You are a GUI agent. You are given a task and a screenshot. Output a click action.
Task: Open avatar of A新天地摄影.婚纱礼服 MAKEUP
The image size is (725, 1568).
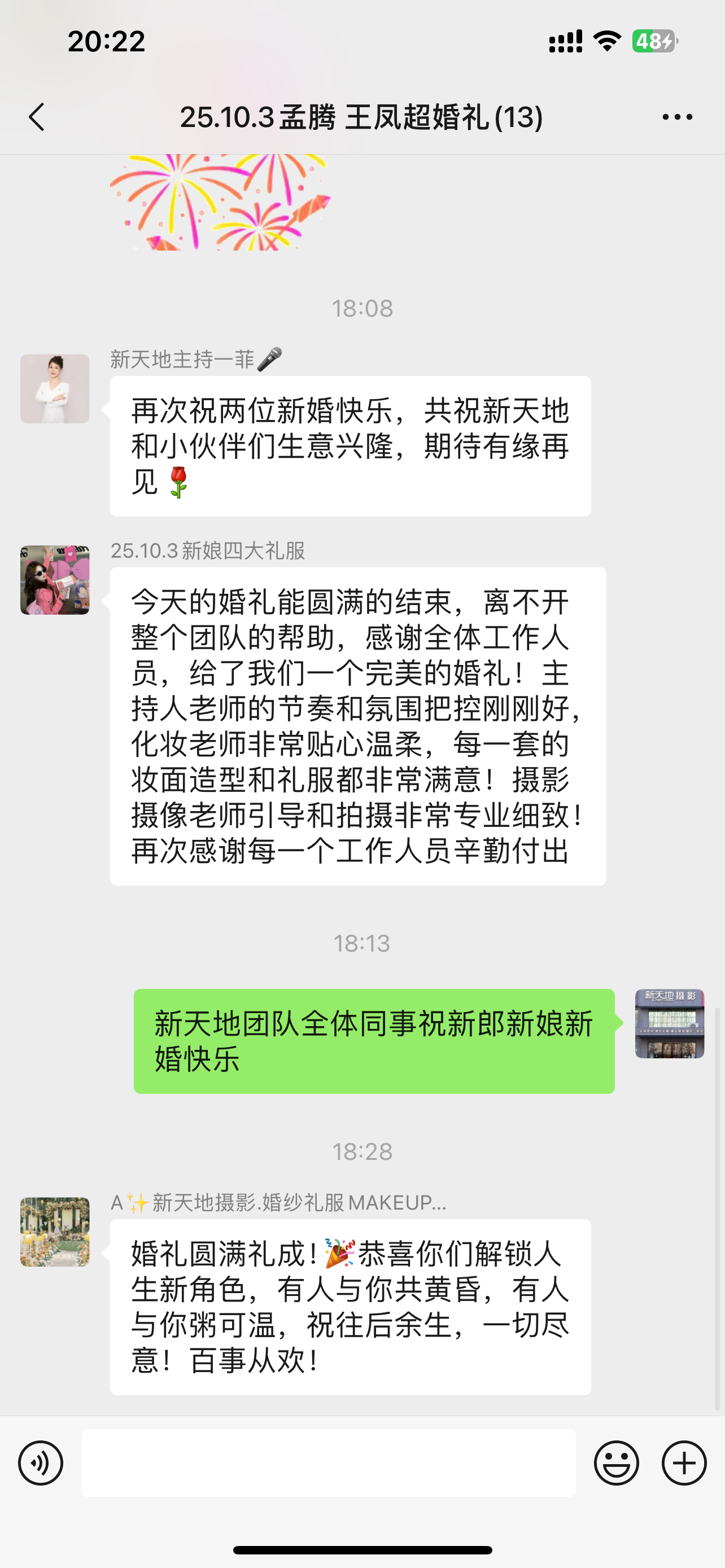tap(55, 1232)
